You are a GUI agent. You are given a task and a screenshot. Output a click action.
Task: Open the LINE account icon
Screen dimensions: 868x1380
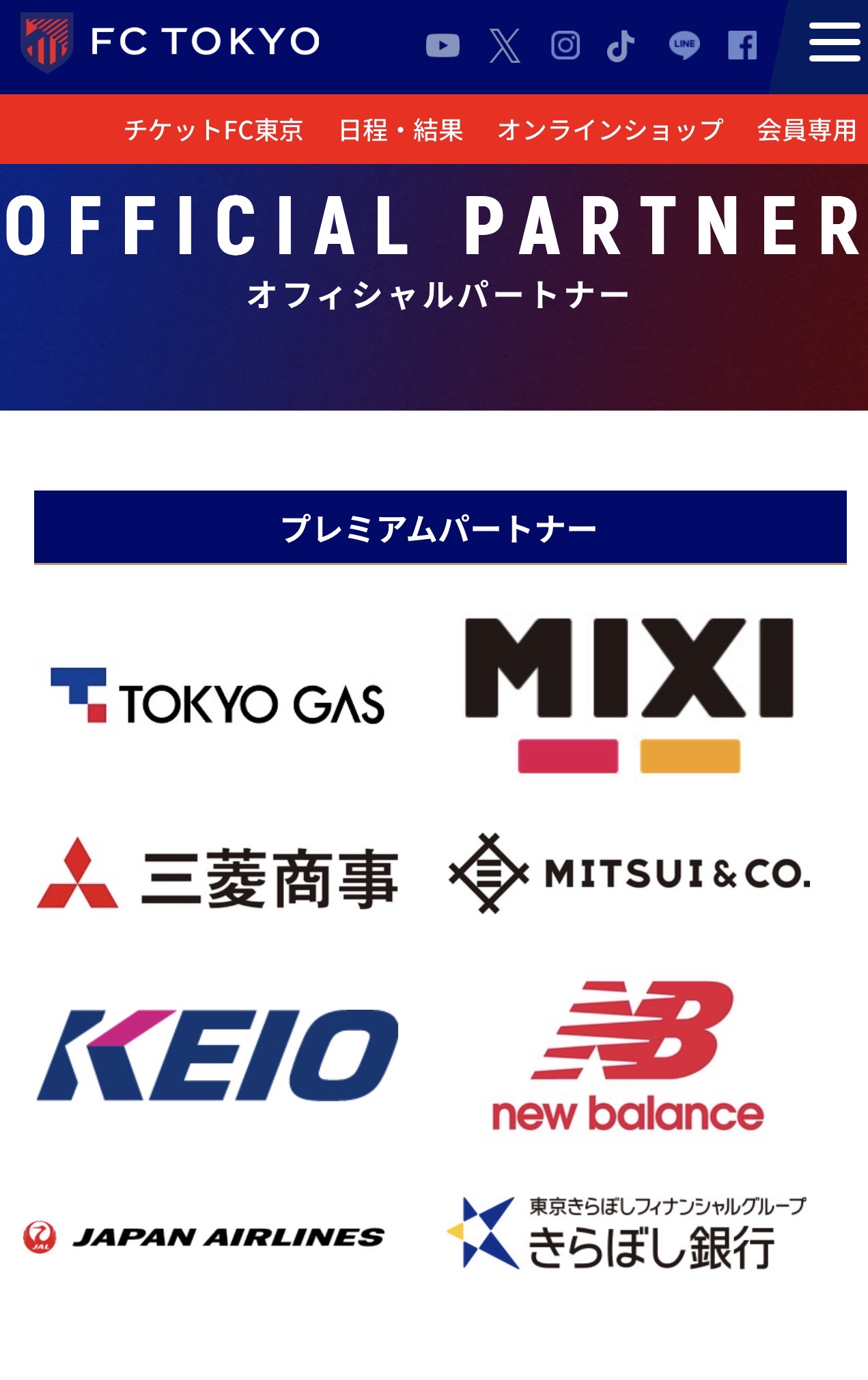point(684,46)
